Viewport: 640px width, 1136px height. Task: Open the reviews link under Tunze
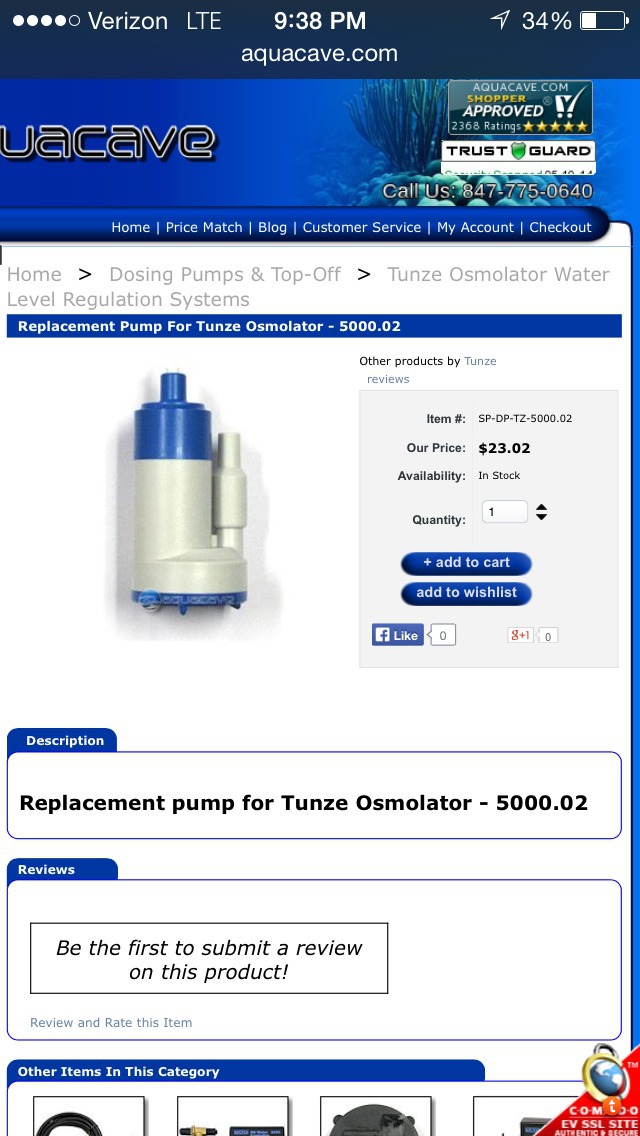[388, 379]
